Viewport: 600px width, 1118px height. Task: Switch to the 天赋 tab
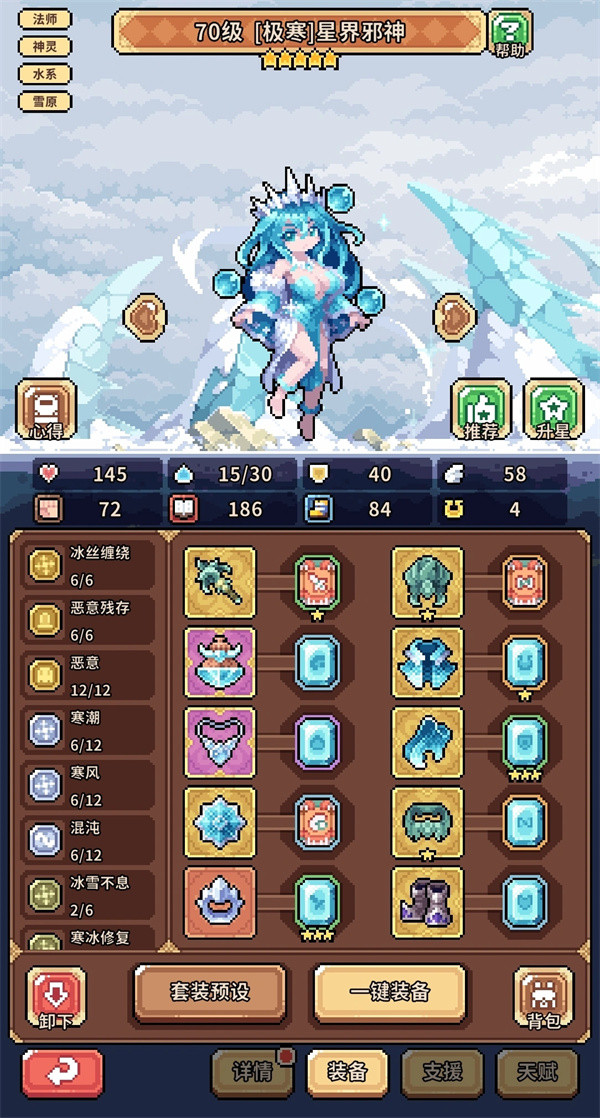click(537, 1073)
